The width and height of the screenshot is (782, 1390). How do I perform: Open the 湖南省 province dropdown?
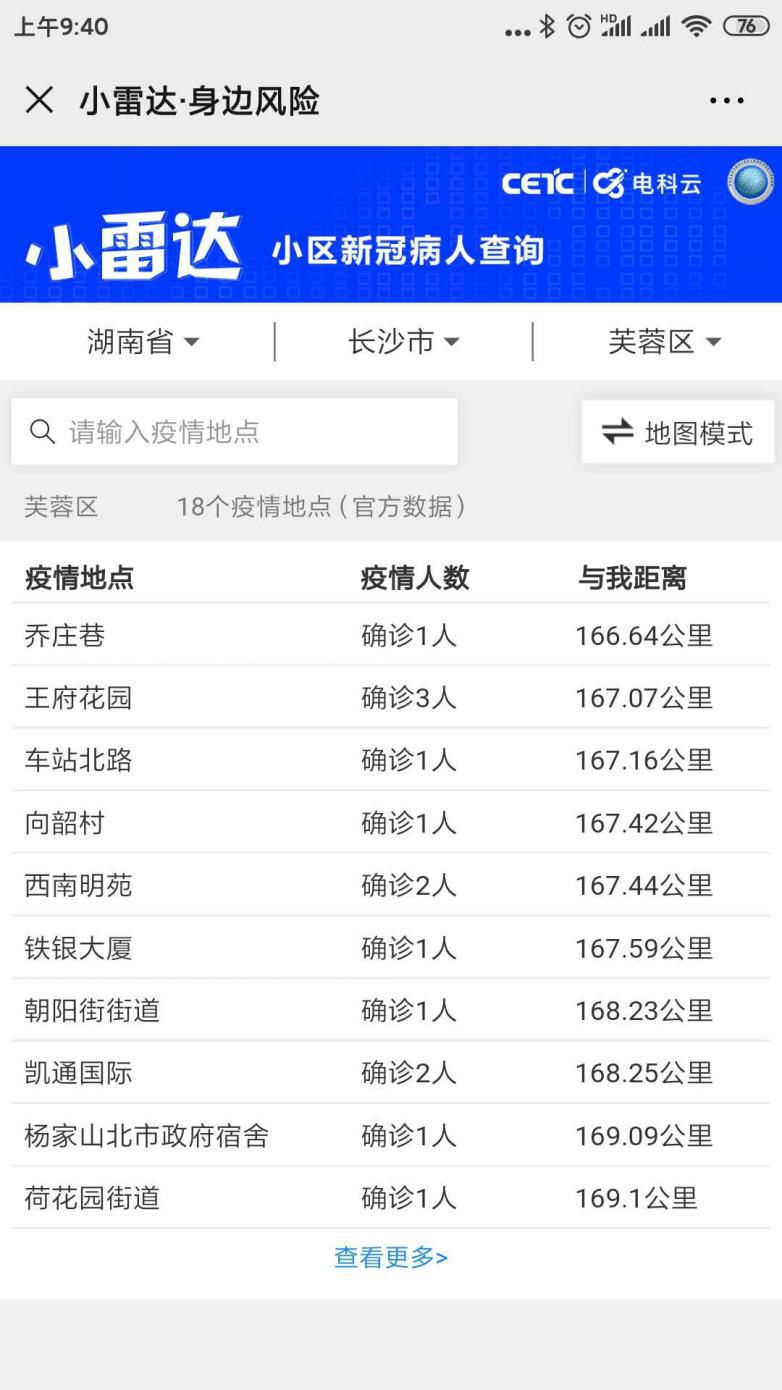(x=145, y=341)
